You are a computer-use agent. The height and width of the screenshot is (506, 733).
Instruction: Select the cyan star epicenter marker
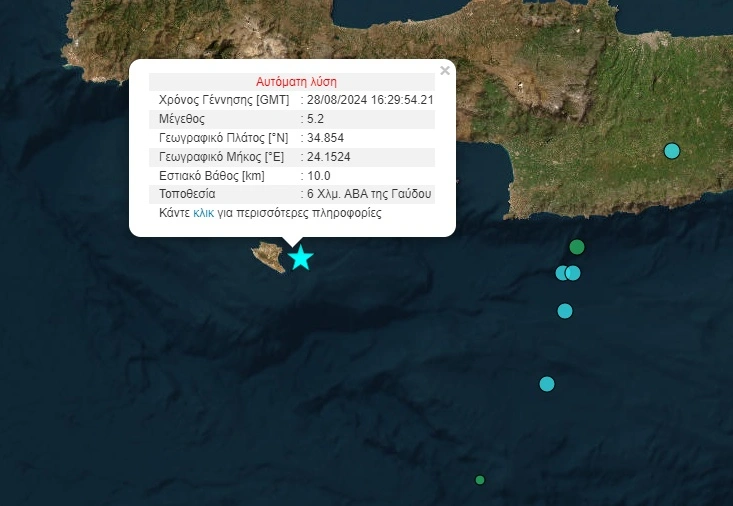(300, 258)
